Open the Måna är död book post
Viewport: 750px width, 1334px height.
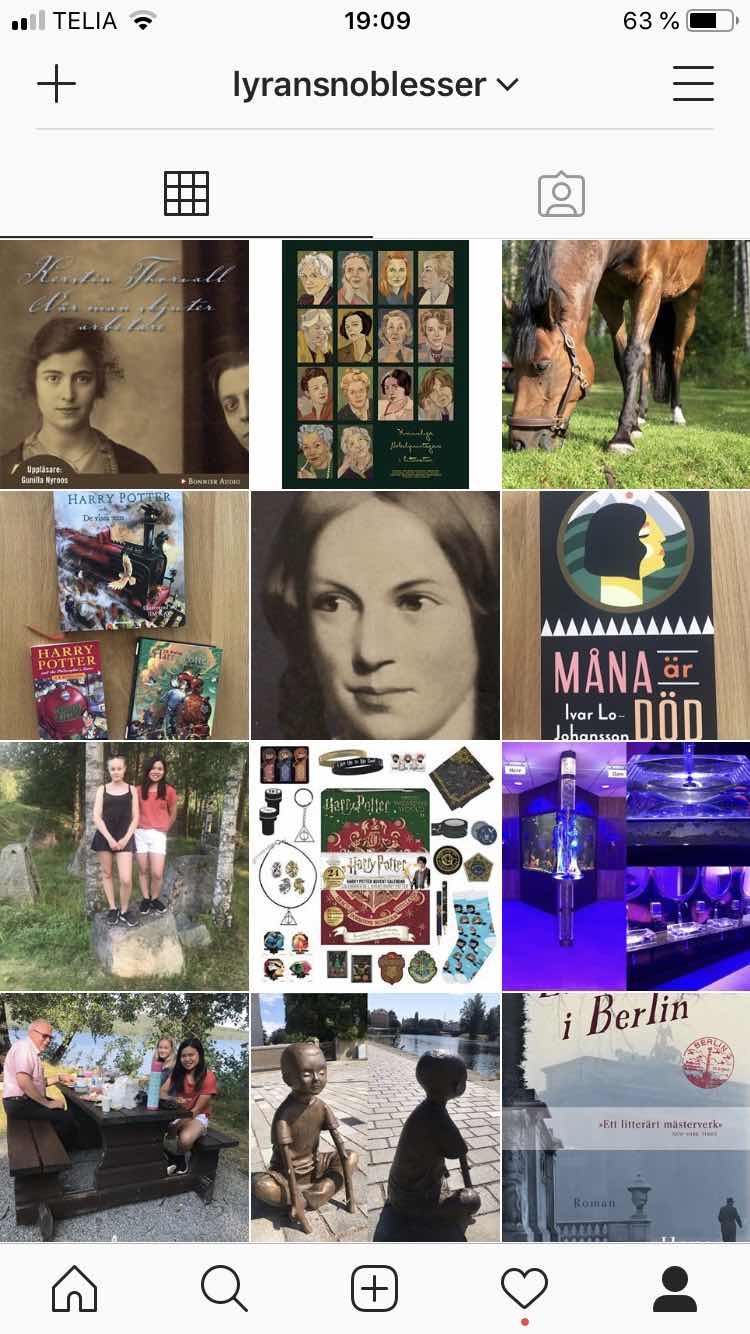pyautogui.click(x=626, y=615)
